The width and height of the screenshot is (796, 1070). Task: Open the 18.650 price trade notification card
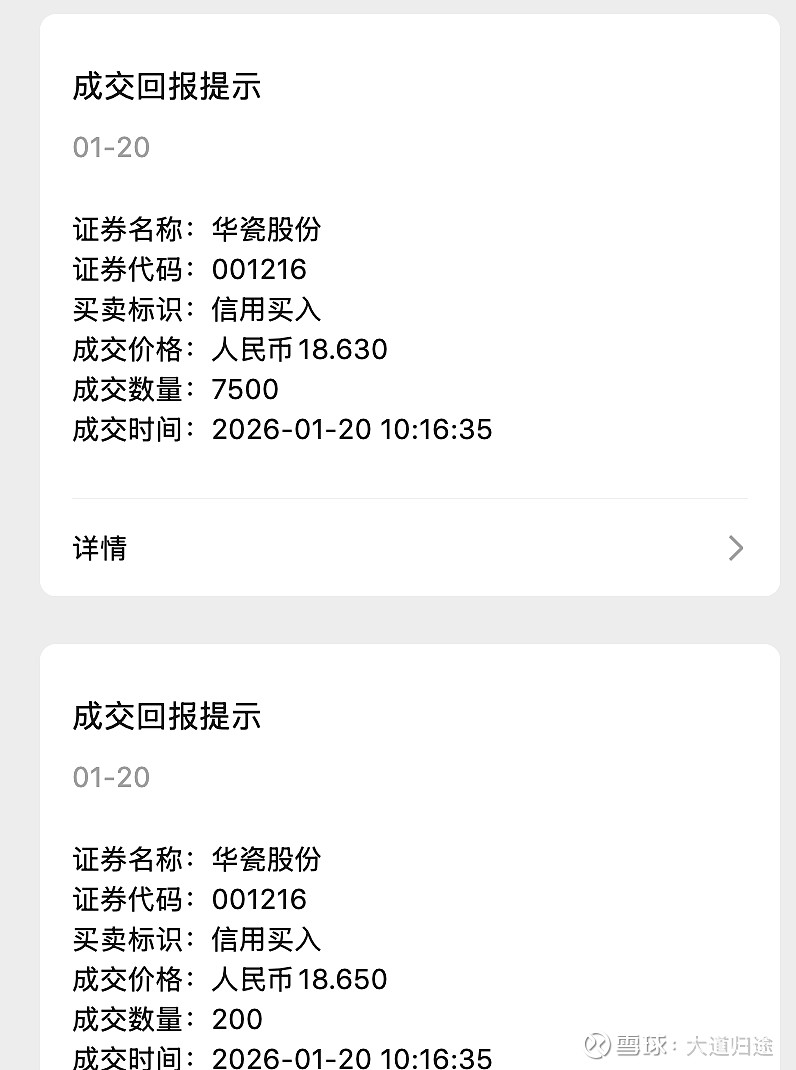point(408,900)
